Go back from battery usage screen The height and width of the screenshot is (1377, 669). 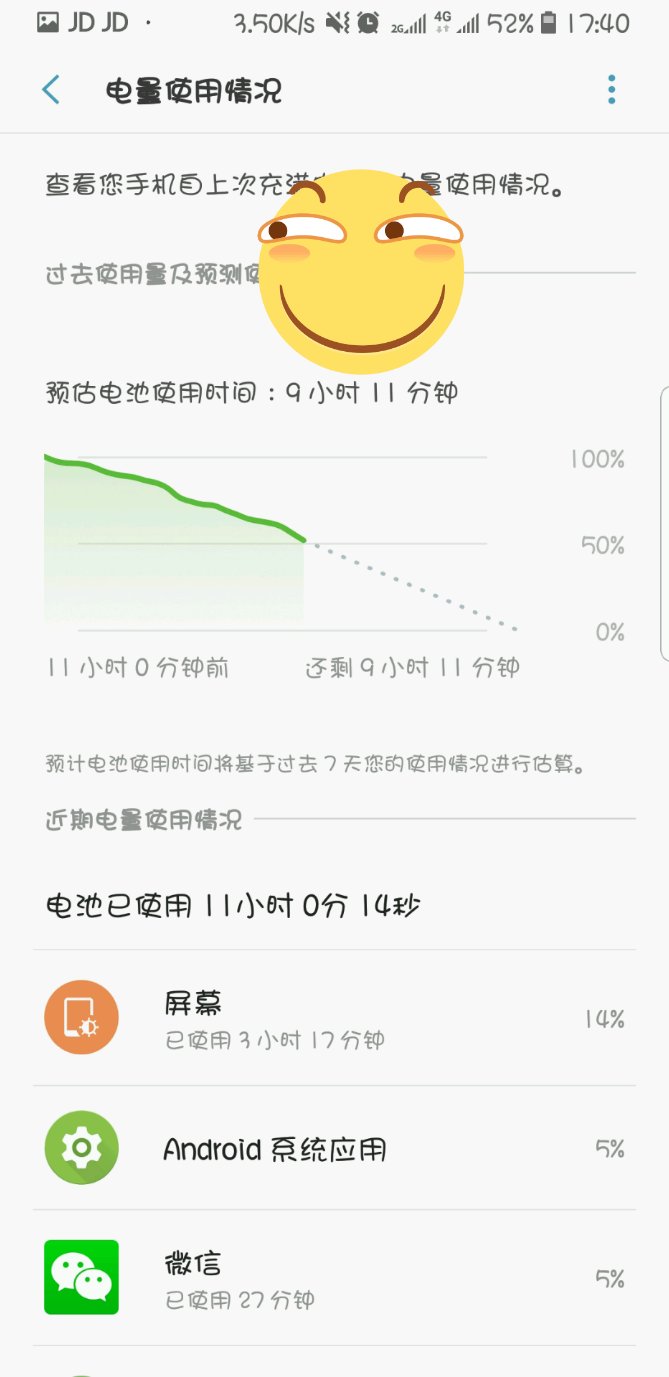pyautogui.click(x=51, y=91)
